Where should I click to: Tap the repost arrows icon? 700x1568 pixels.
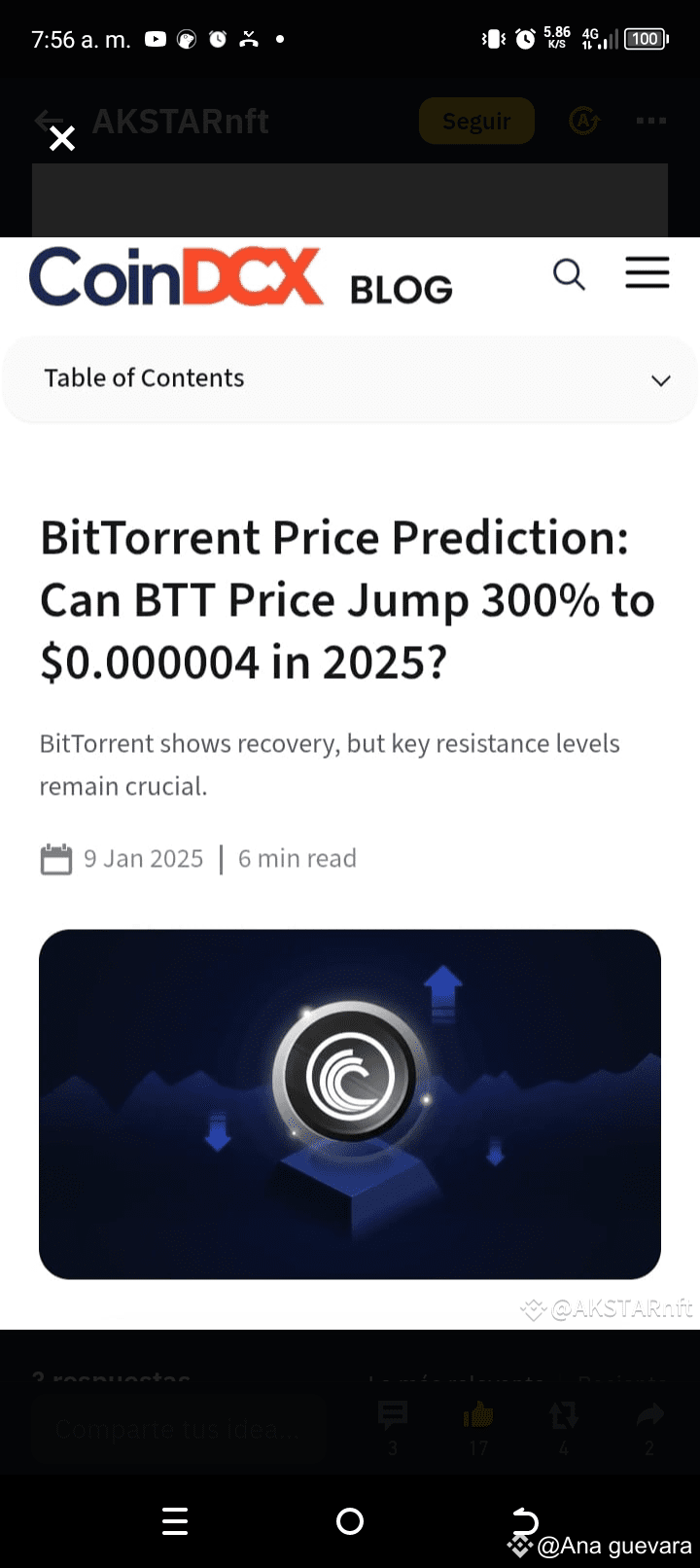click(564, 1415)
